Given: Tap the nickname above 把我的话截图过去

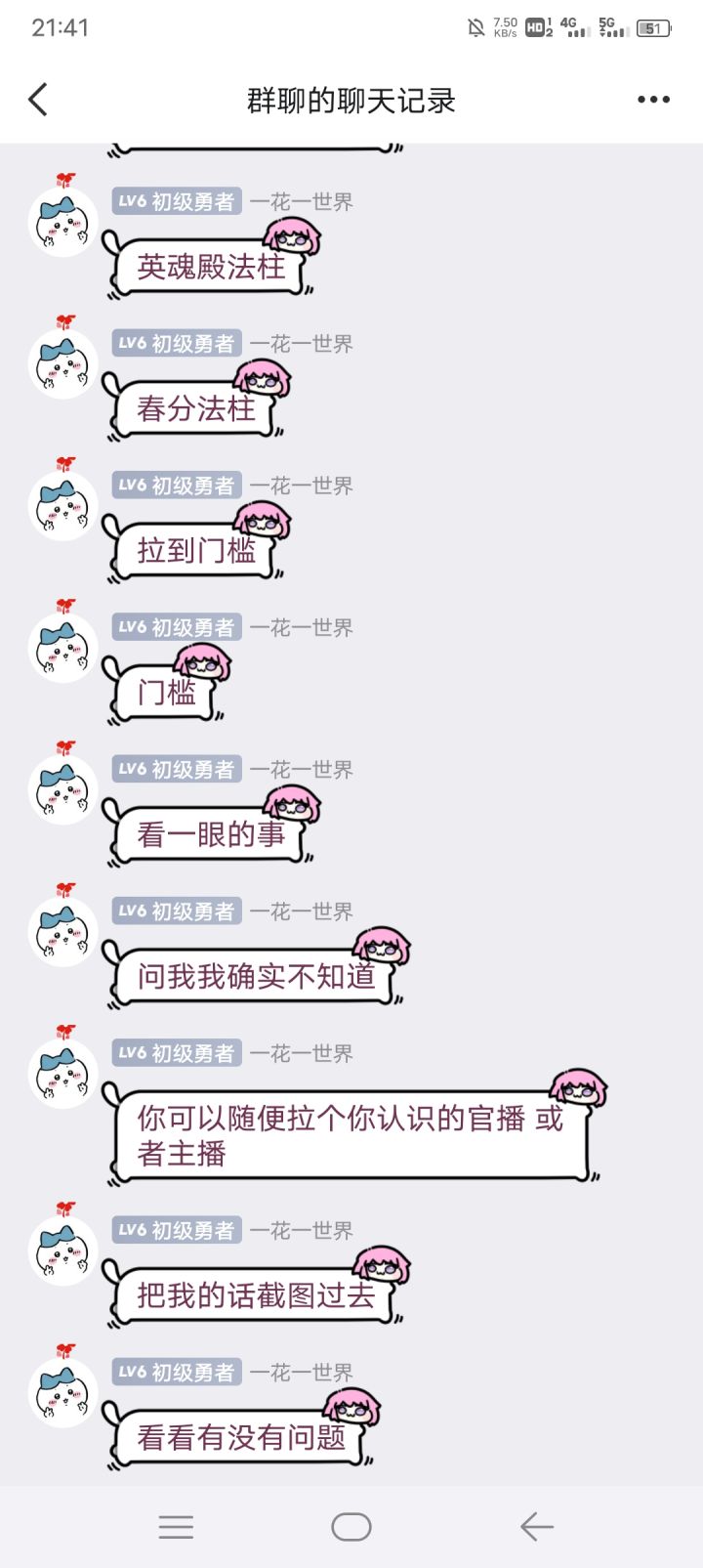Looking at the screenshot, I should (304, 1231).
